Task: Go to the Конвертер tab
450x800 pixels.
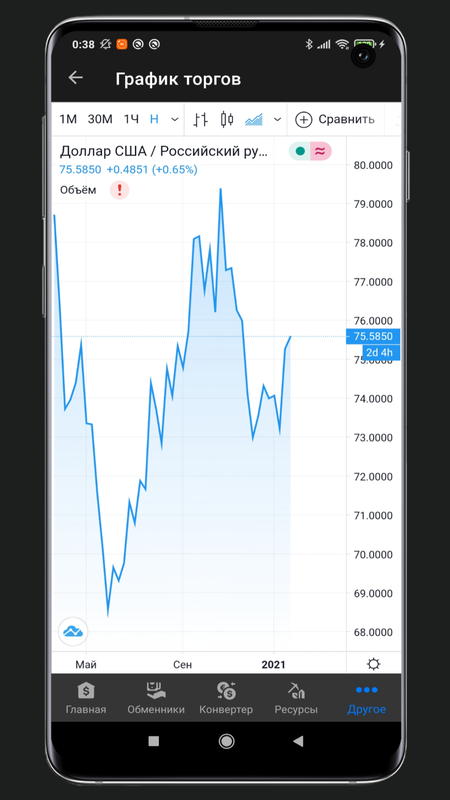Action: [x=226, y=698]
